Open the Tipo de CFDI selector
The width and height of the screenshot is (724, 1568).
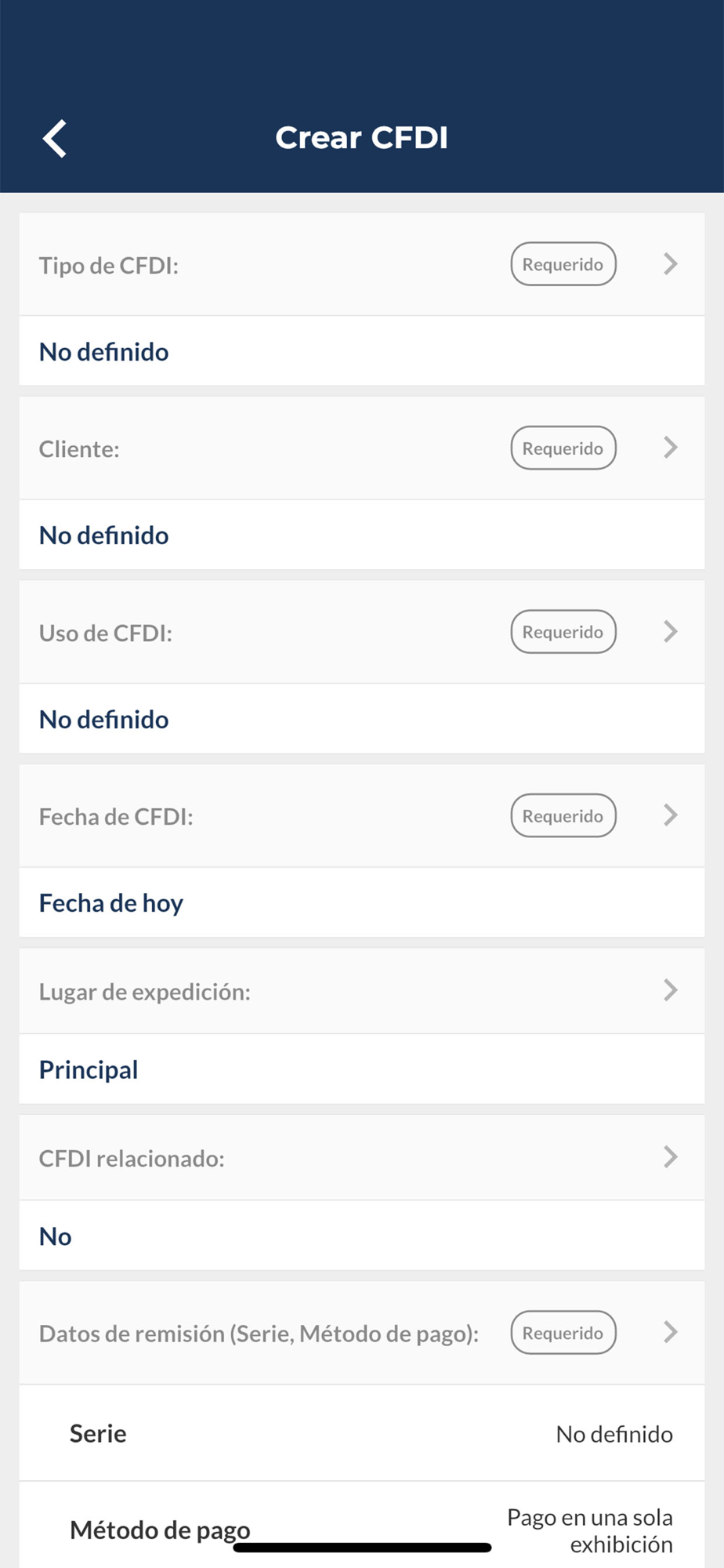(362, 264)
